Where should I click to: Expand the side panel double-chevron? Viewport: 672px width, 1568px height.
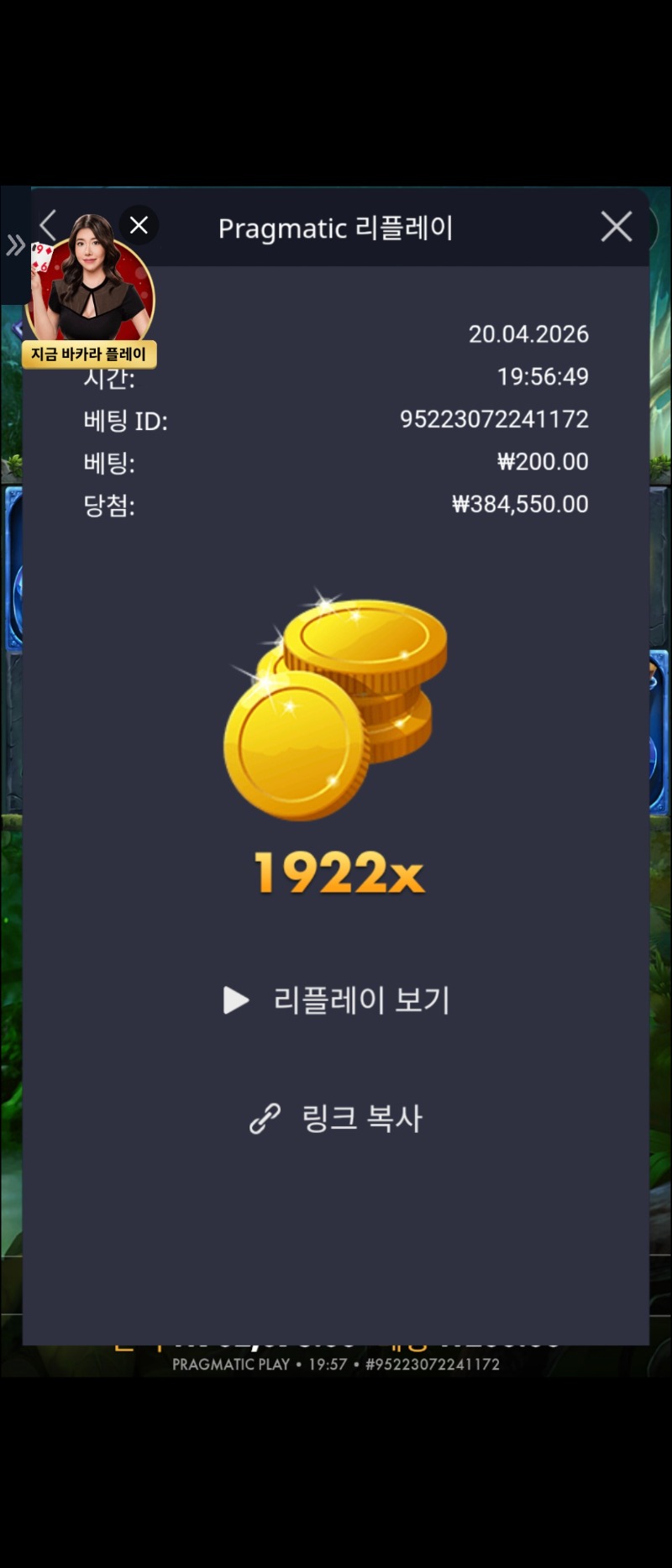click(15, 245)
